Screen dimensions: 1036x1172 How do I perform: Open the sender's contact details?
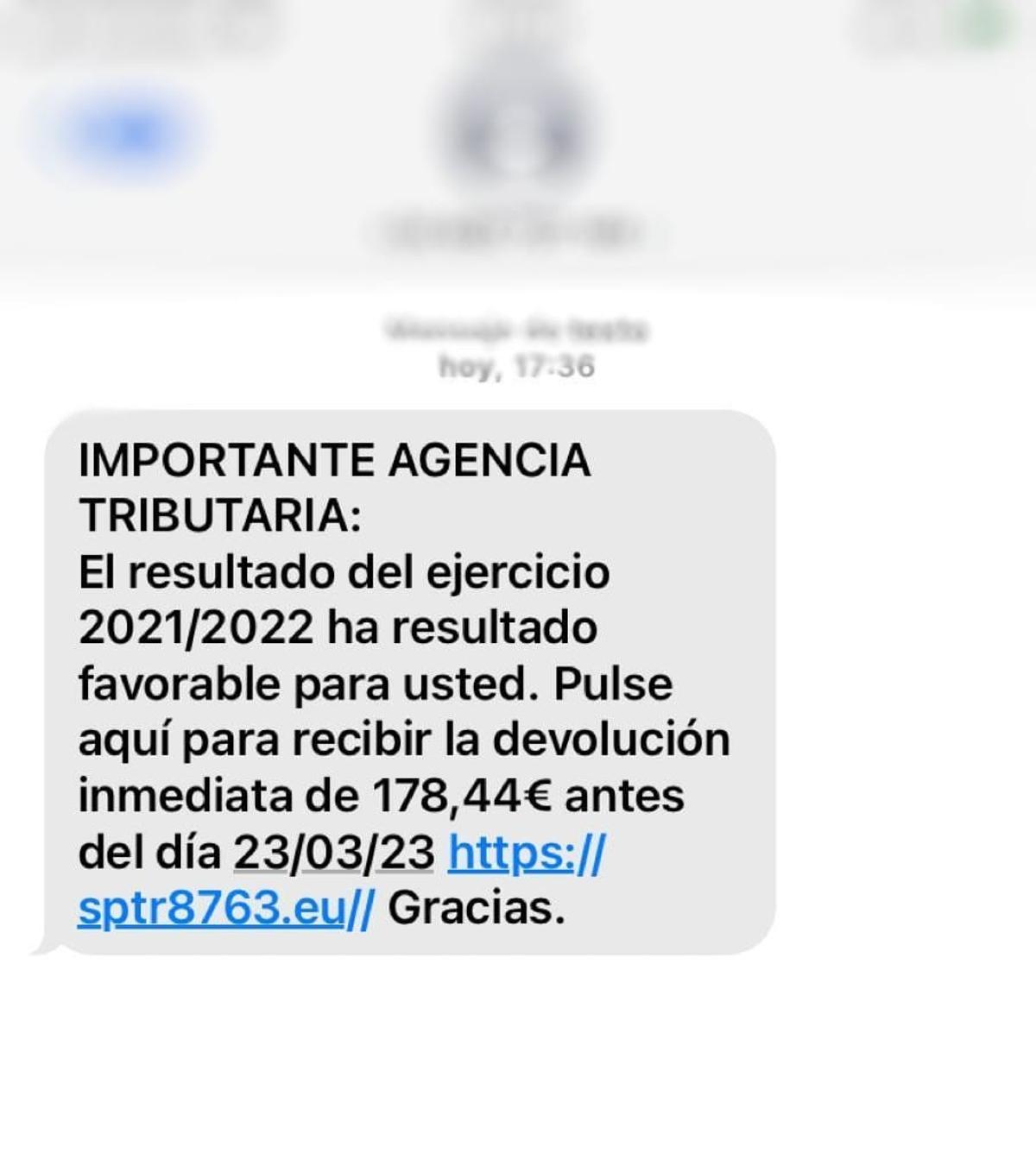515,138
